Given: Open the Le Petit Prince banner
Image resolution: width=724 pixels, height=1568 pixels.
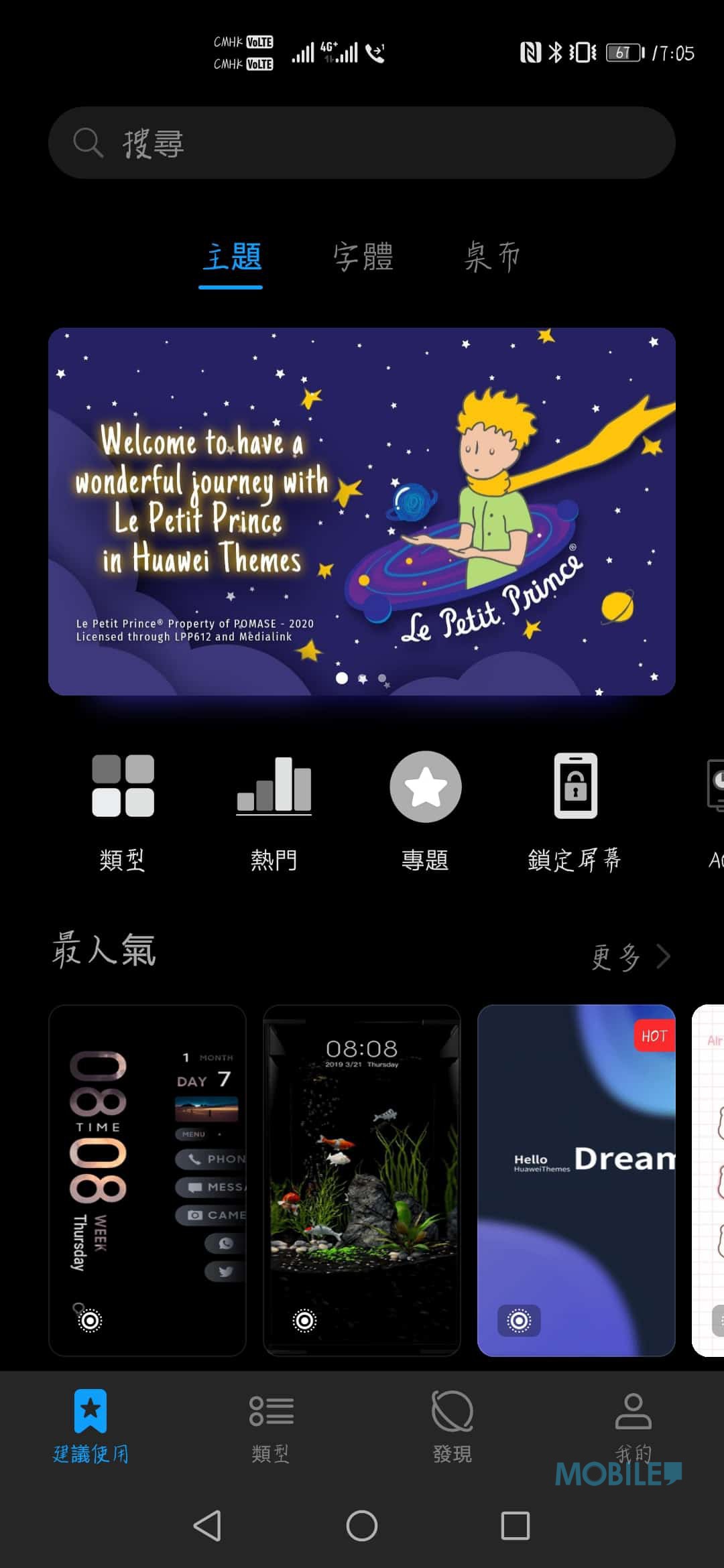Looking at the screenshot, I should pyautogui.click(x=362, y=511).
